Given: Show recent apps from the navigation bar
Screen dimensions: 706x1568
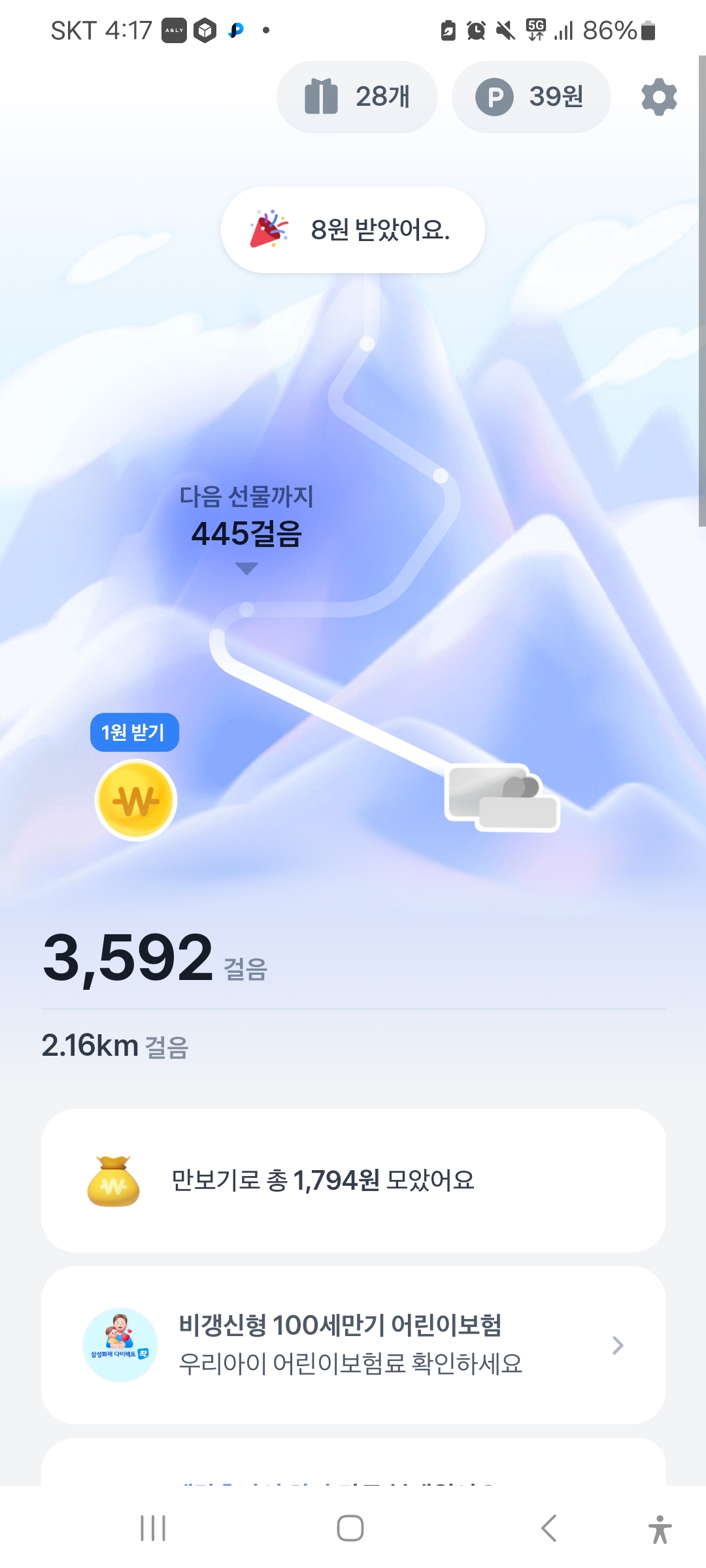Looking at the screenshot, I should click(153, 1528).
